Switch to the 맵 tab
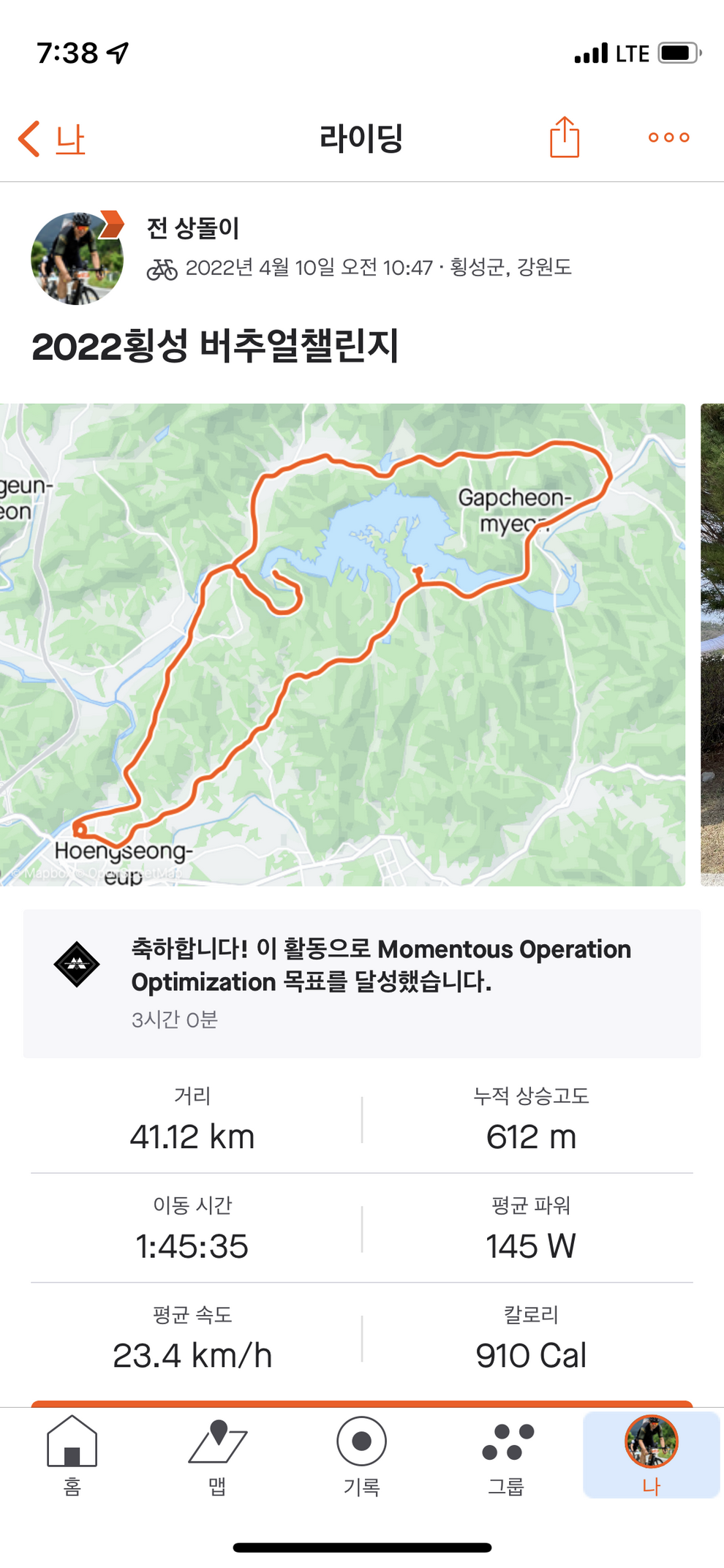Viewport: 724px width, 1568px height. pos(217,1455)
